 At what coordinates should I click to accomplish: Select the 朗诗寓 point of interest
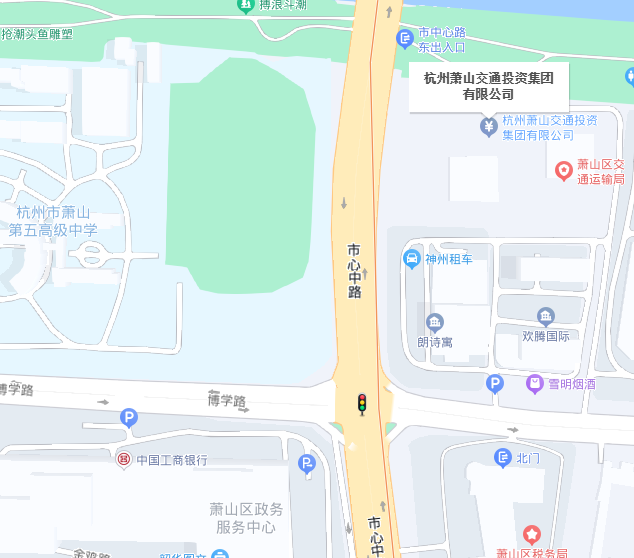click(x=435, y=322)
